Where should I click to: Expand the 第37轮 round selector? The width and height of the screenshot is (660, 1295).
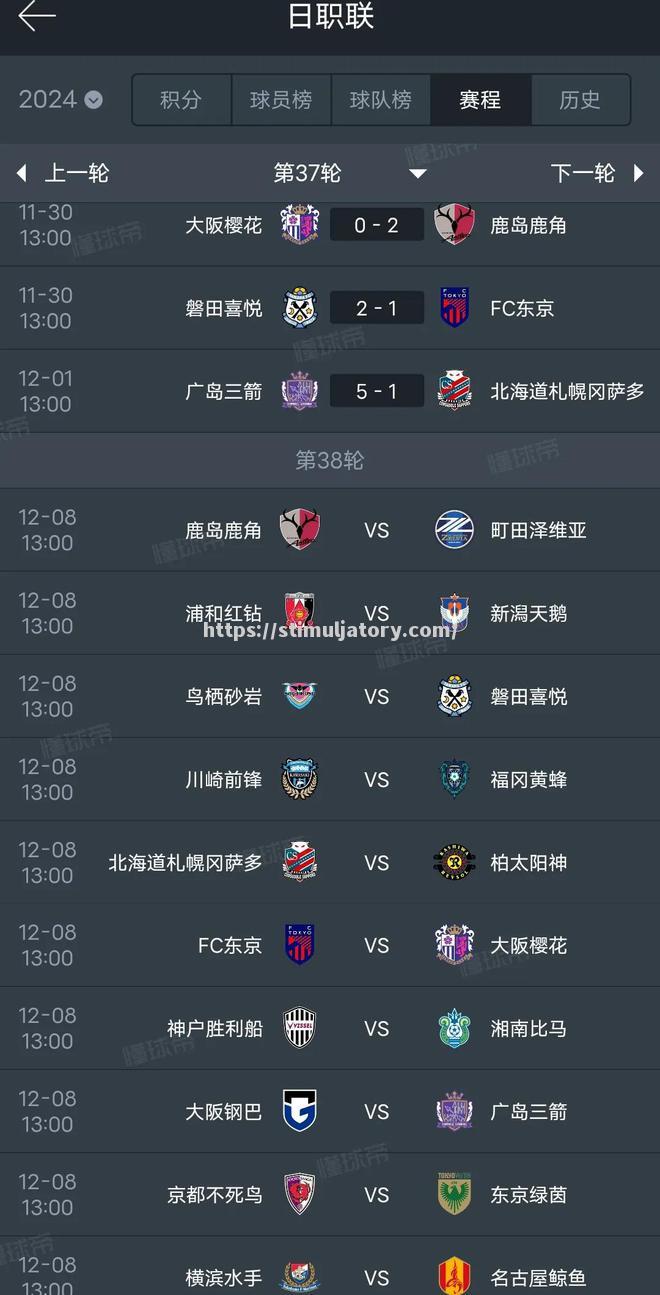[x=349, y=173]
